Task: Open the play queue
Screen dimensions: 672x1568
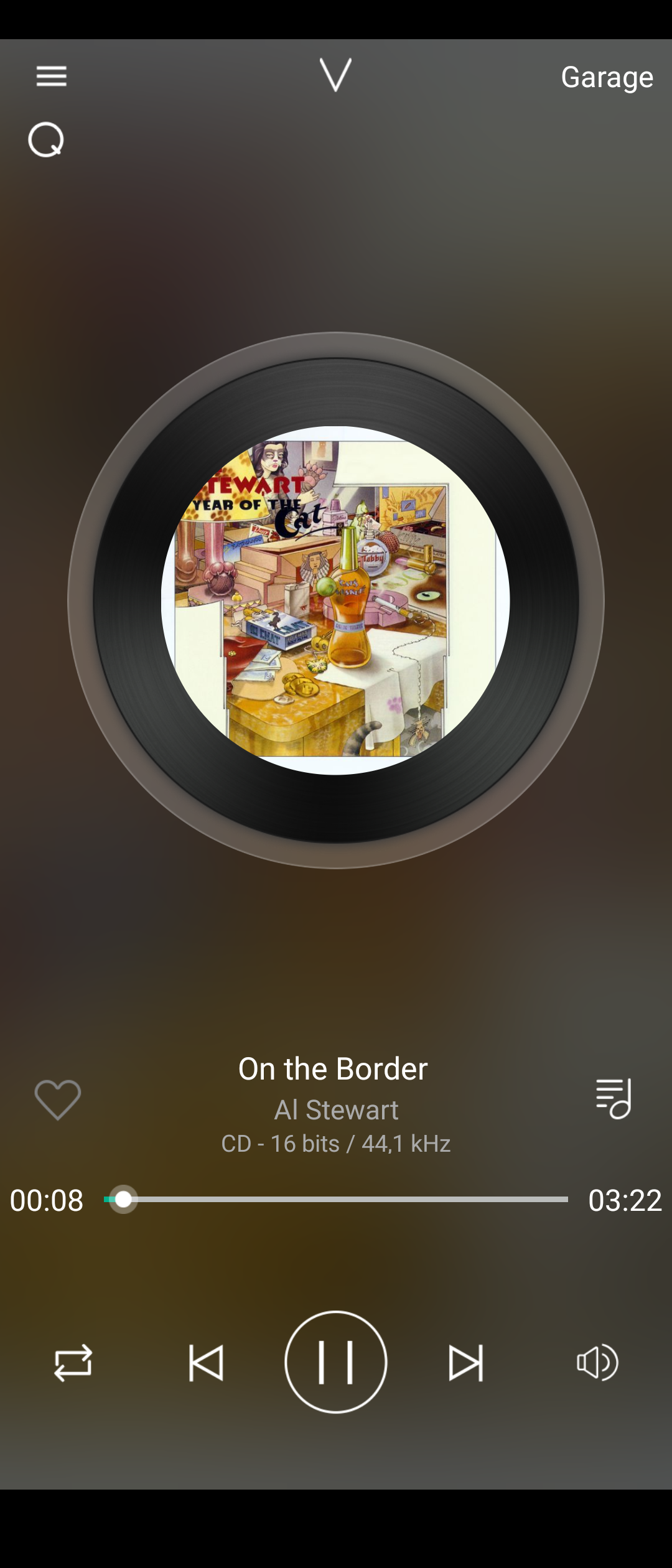Action: tap(614, 1098)
